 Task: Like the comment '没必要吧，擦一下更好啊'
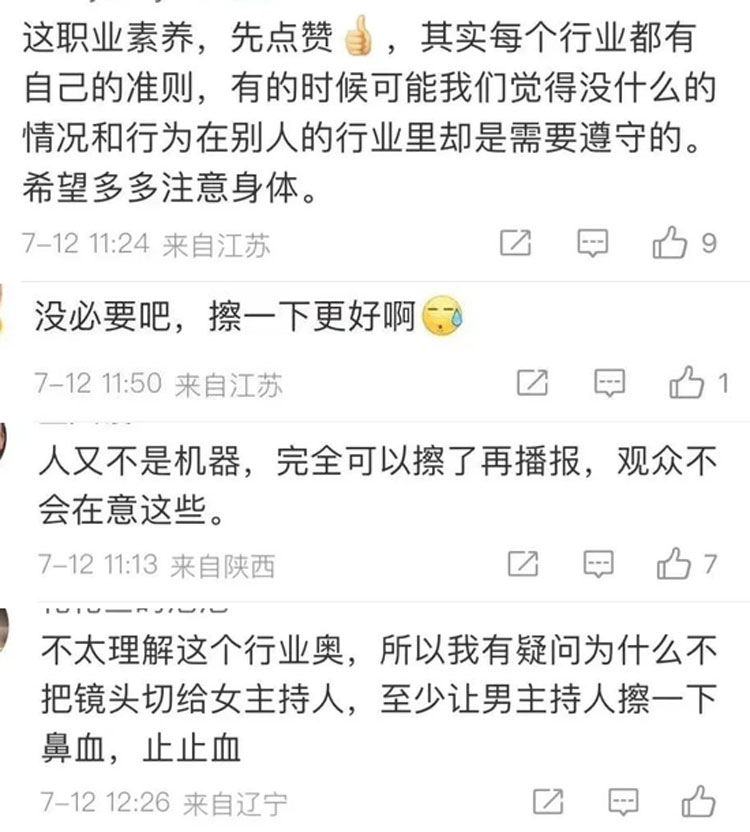686,382
